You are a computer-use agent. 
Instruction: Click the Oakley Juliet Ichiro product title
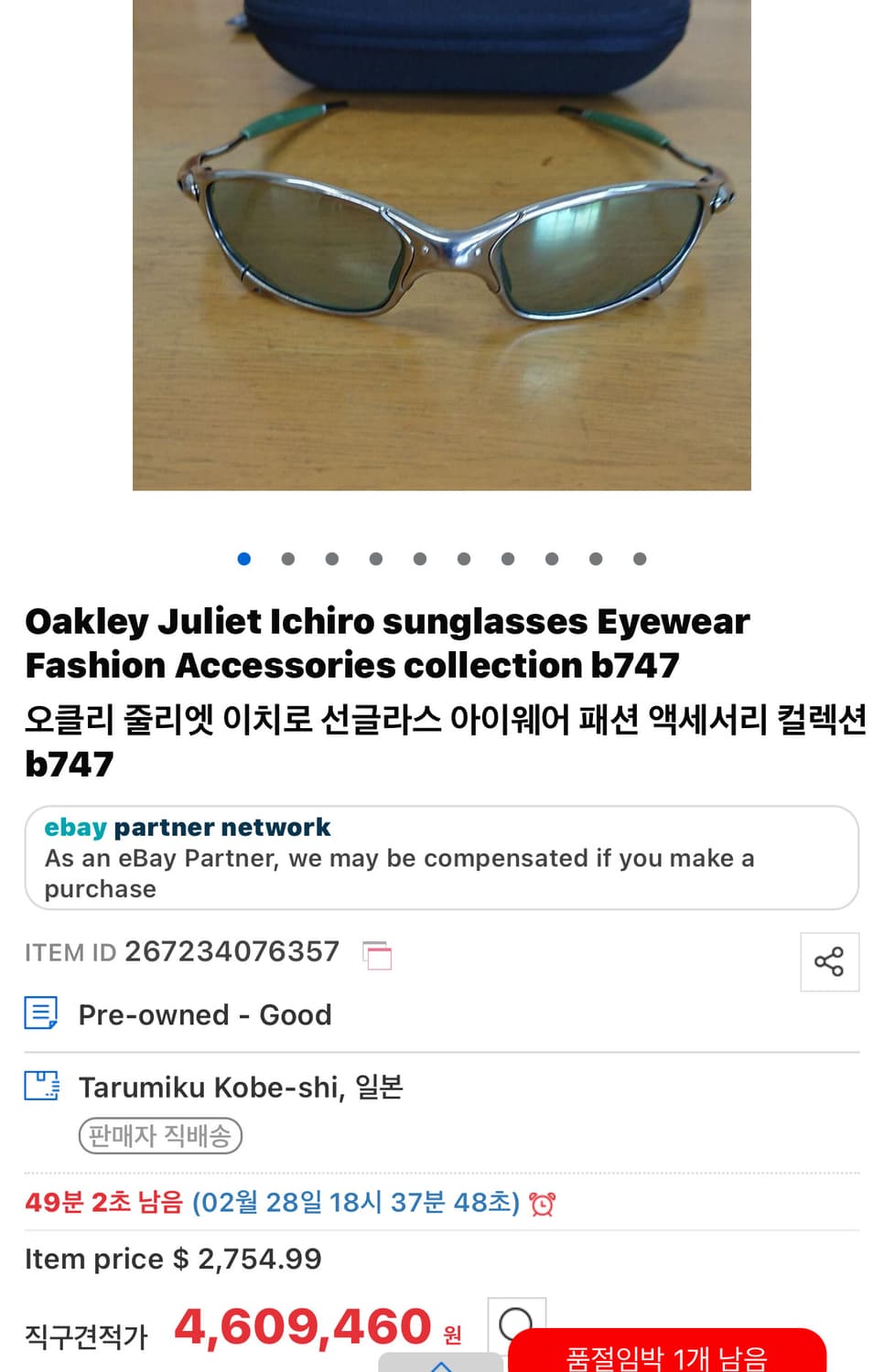pos(389,643)
